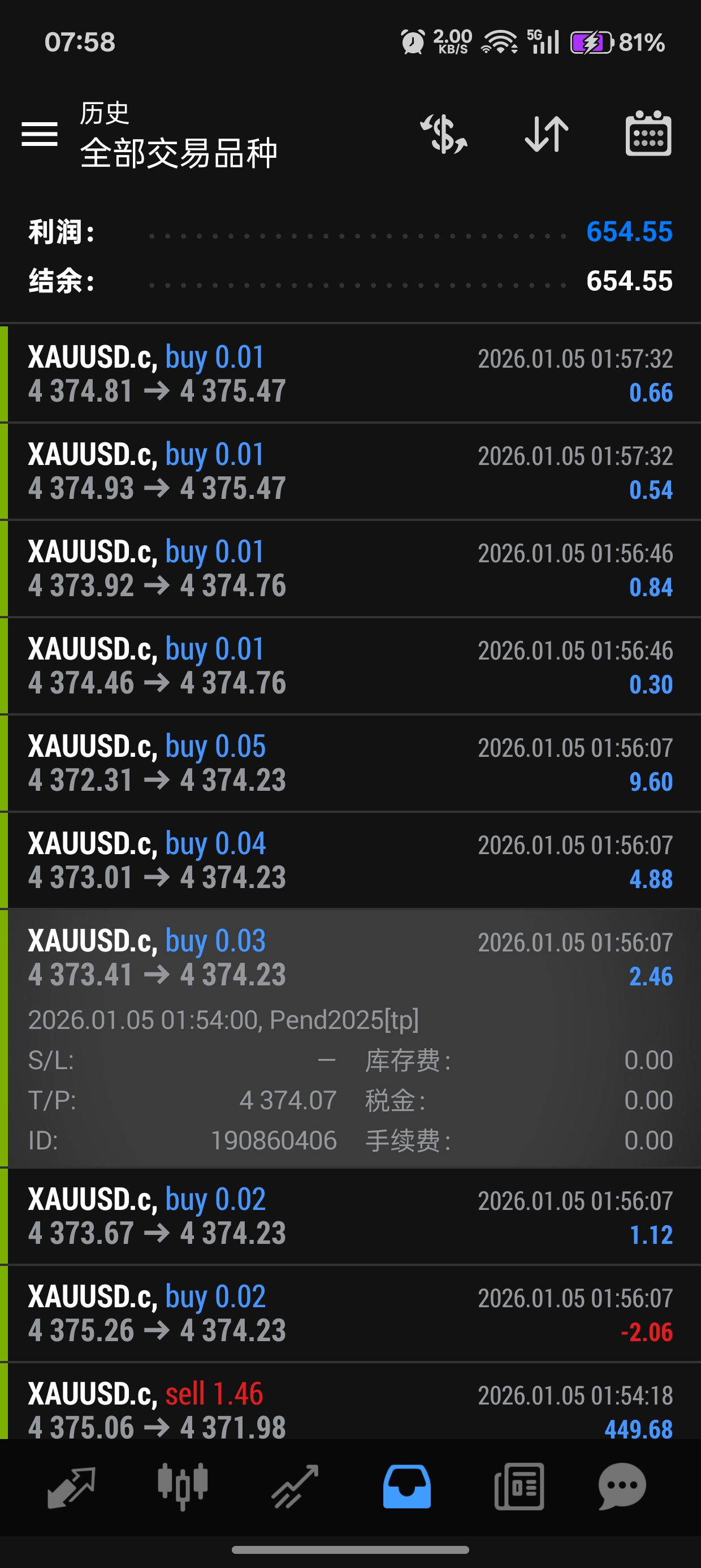Screen dimensions: 701x1568
Task: Switch to the candlestick chart tab
Action: 183,1488
